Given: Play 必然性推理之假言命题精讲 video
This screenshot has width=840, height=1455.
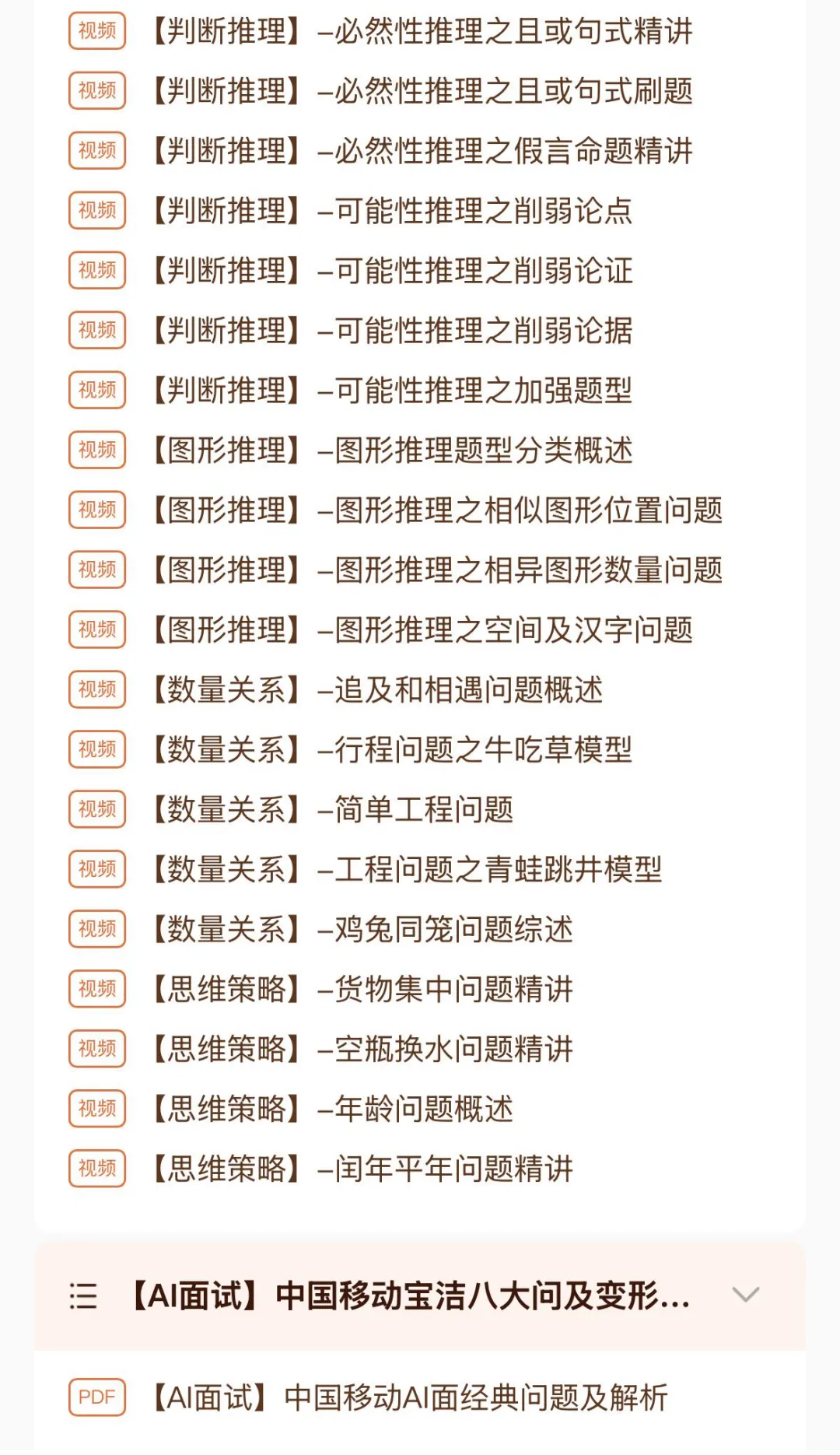Looking at the screenshot, I should coord(420,151).
